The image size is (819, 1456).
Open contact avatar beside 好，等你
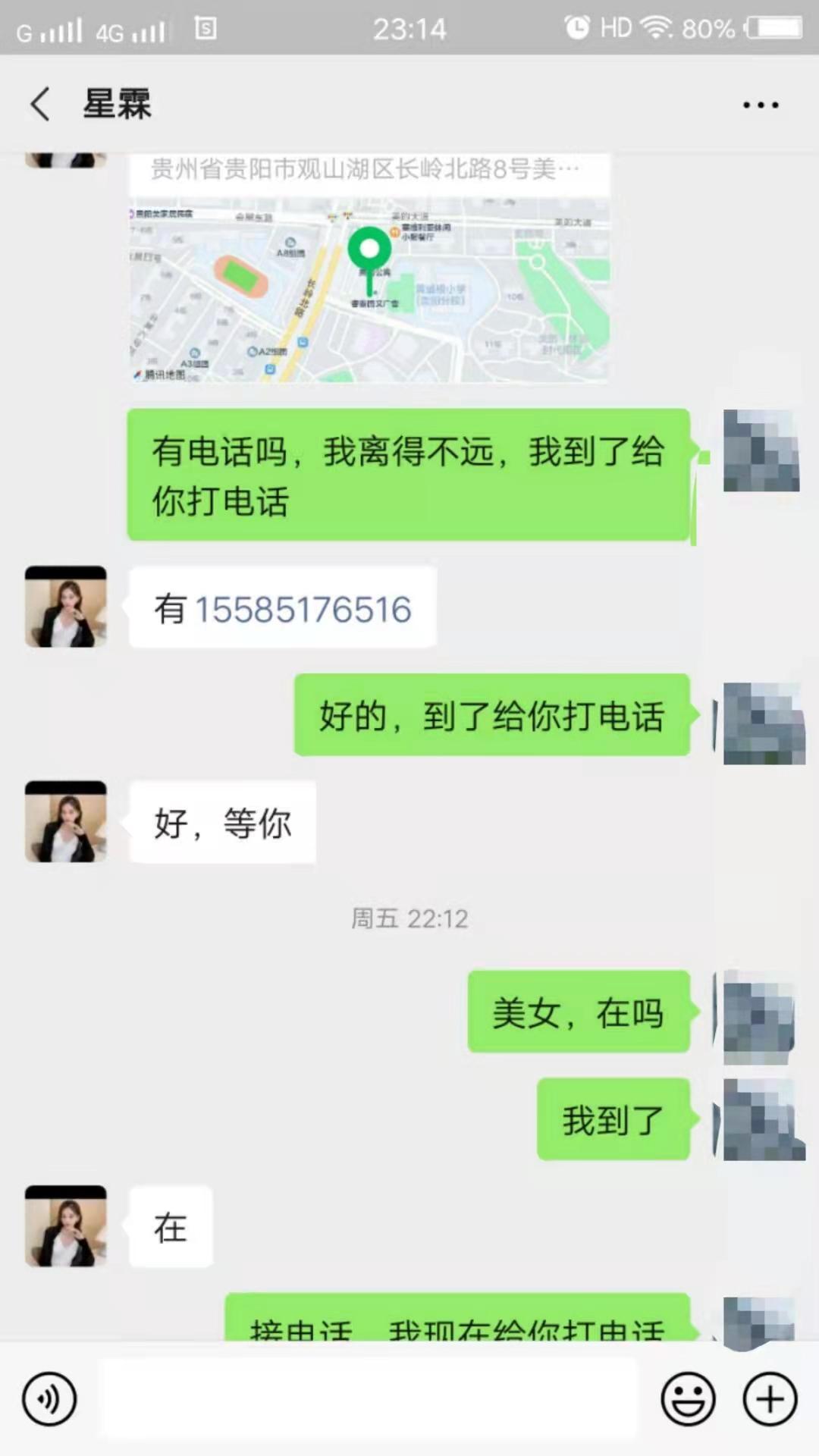(66, 821)
